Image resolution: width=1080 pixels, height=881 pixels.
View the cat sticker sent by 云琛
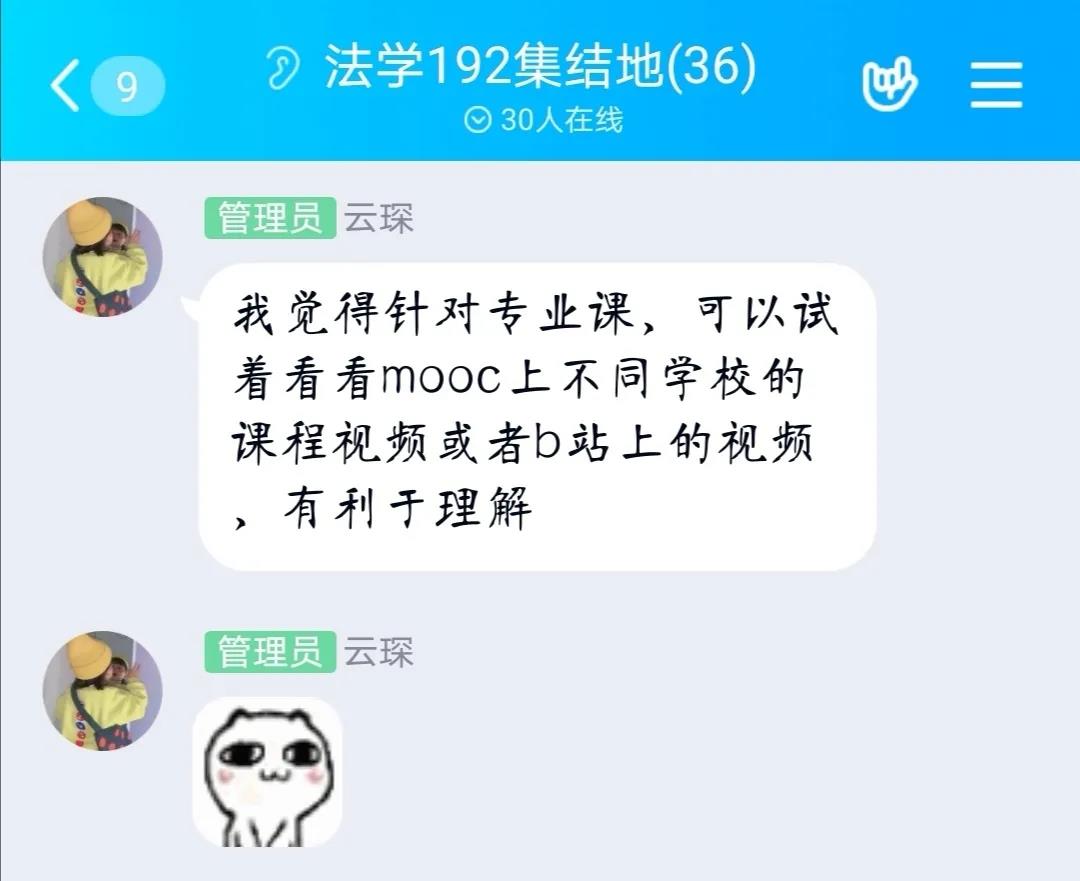[x=267, y=771]
